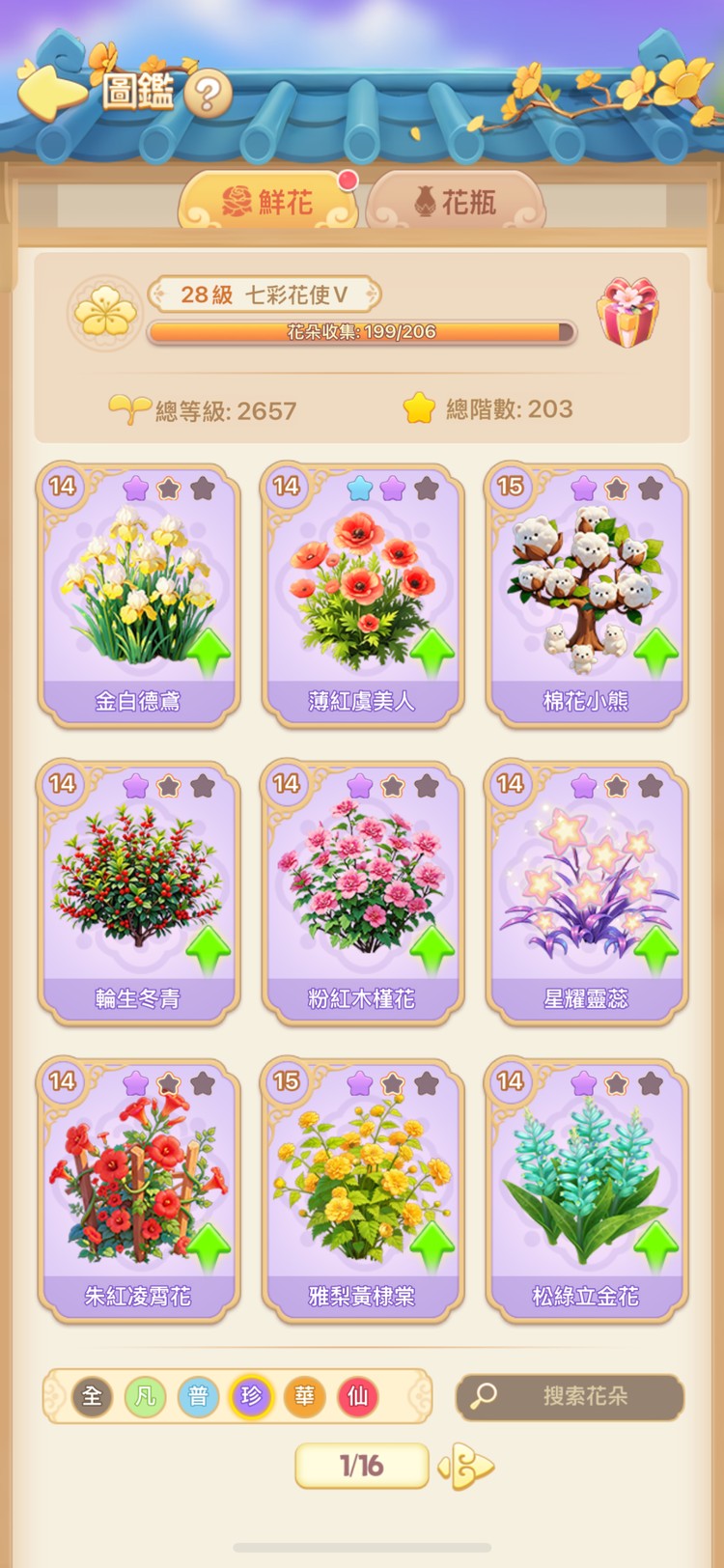Filter flowers by 仙 rarity
Viewport: 724px width, 1568px height.
357,1396
